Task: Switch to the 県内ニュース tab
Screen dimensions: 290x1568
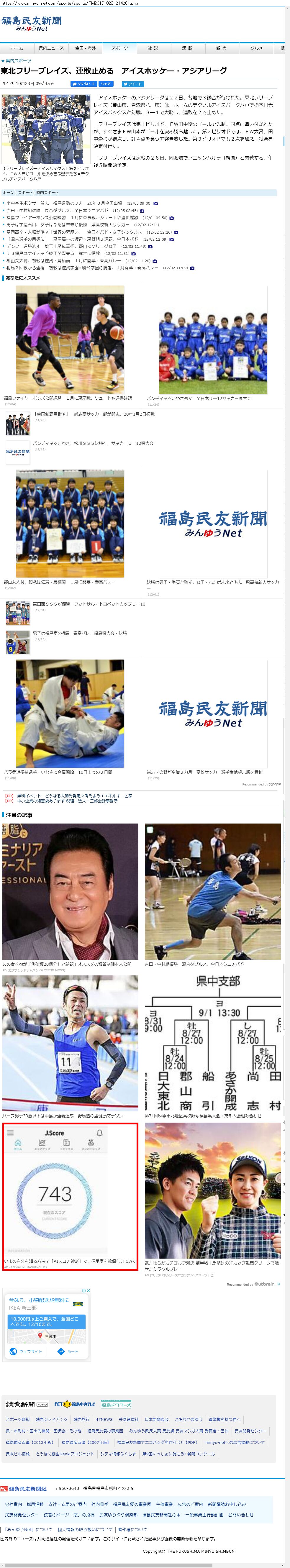Action: [51, 48]
